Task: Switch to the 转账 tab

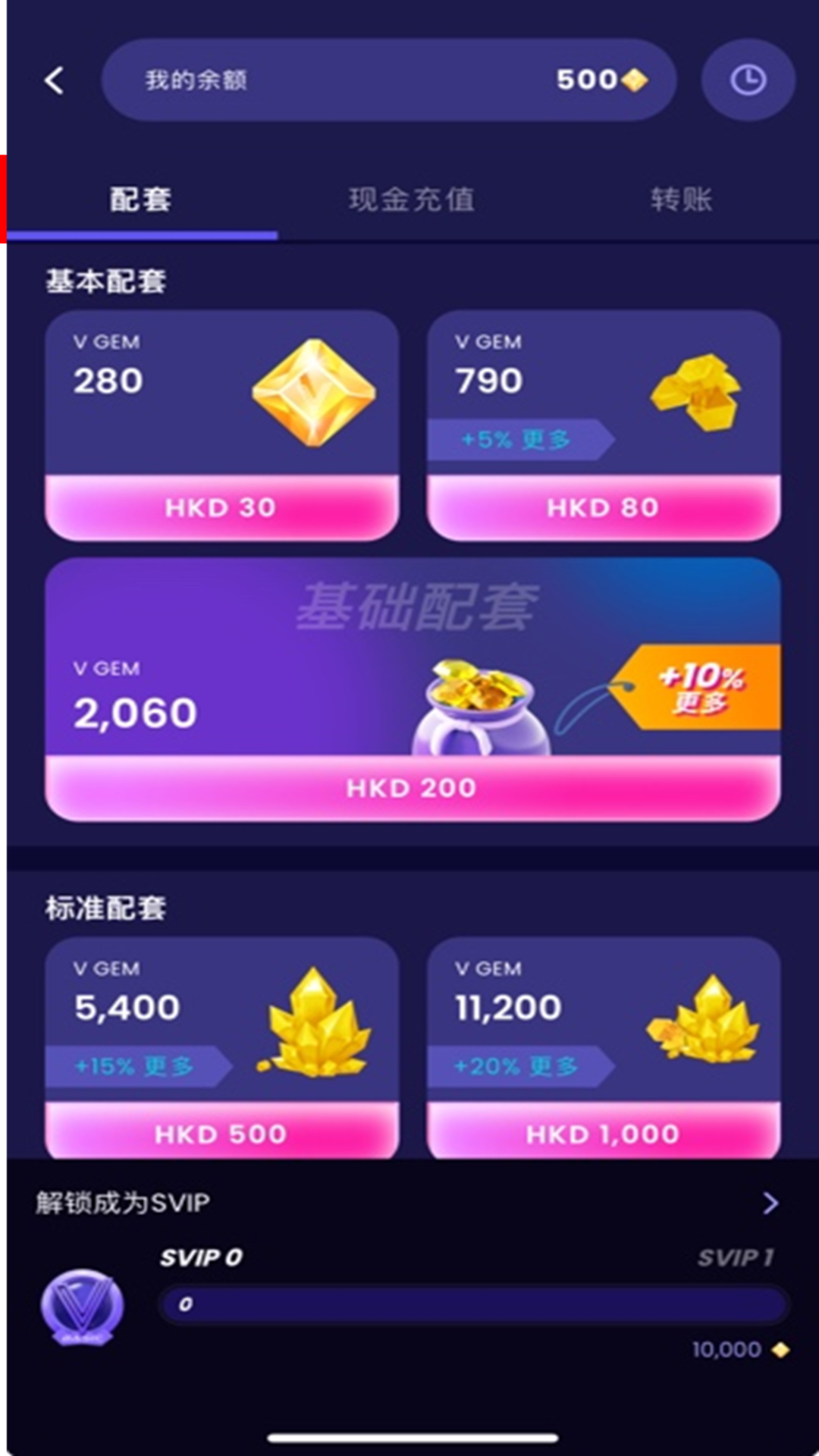Action: 681,200
